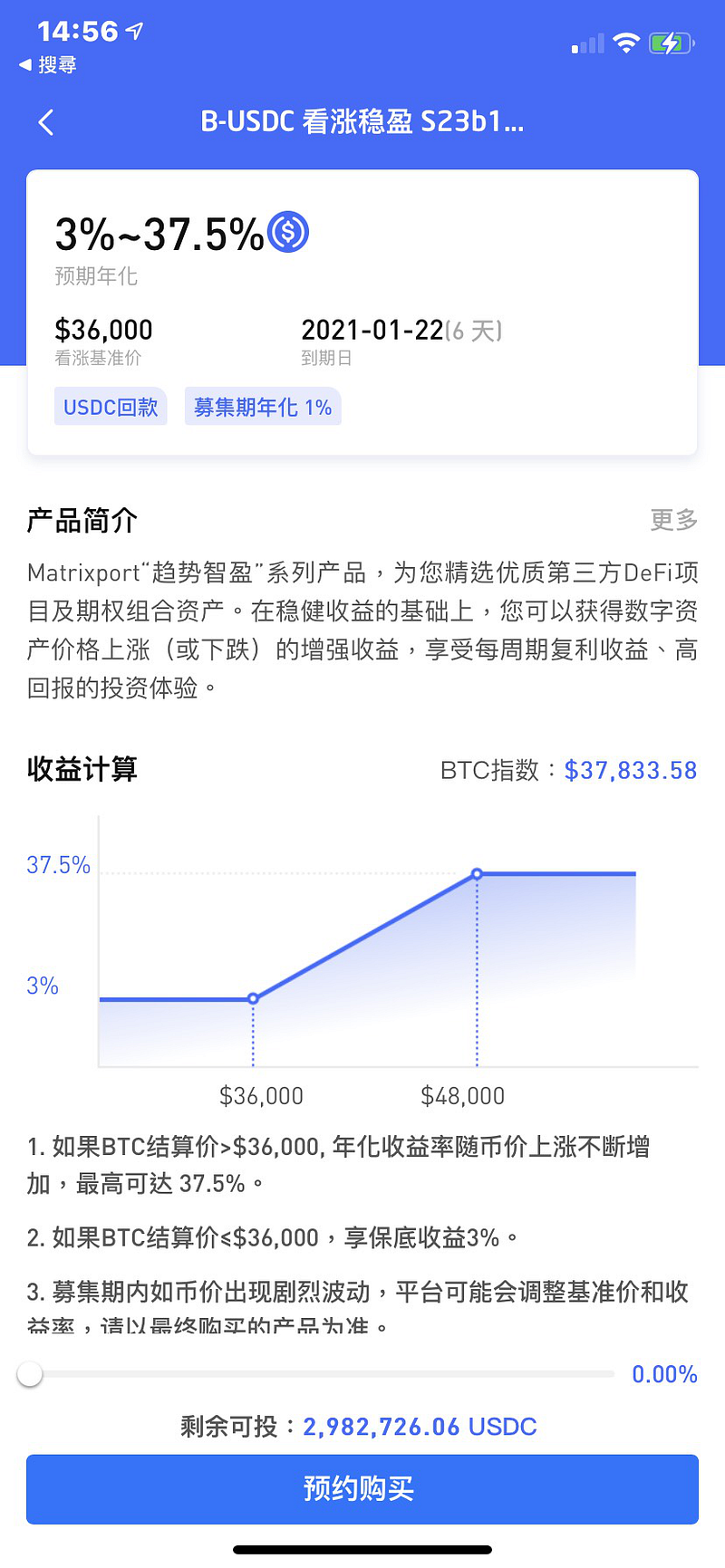Return to 搜尋 app via status bar
Screen dimensions: 725x1568
[48, 65]
